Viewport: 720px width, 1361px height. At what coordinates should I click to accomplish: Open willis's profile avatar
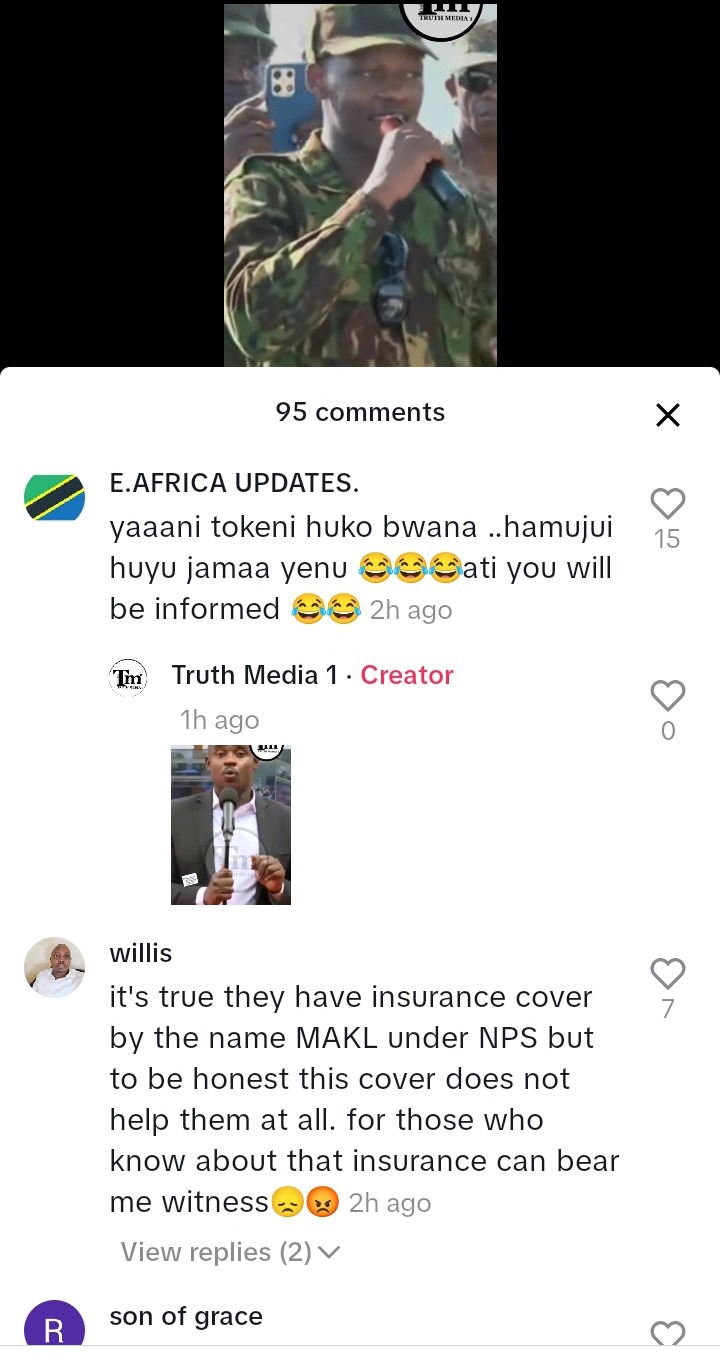(54, 968)
